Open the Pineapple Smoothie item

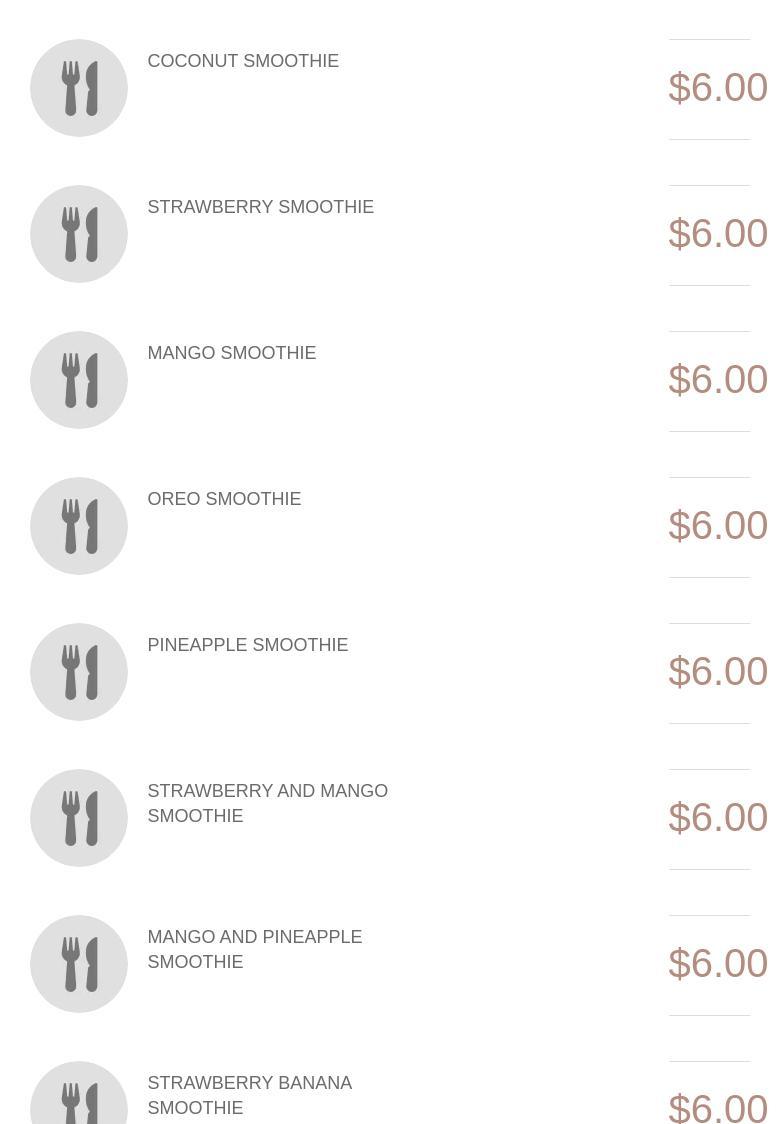coord(247,645)
